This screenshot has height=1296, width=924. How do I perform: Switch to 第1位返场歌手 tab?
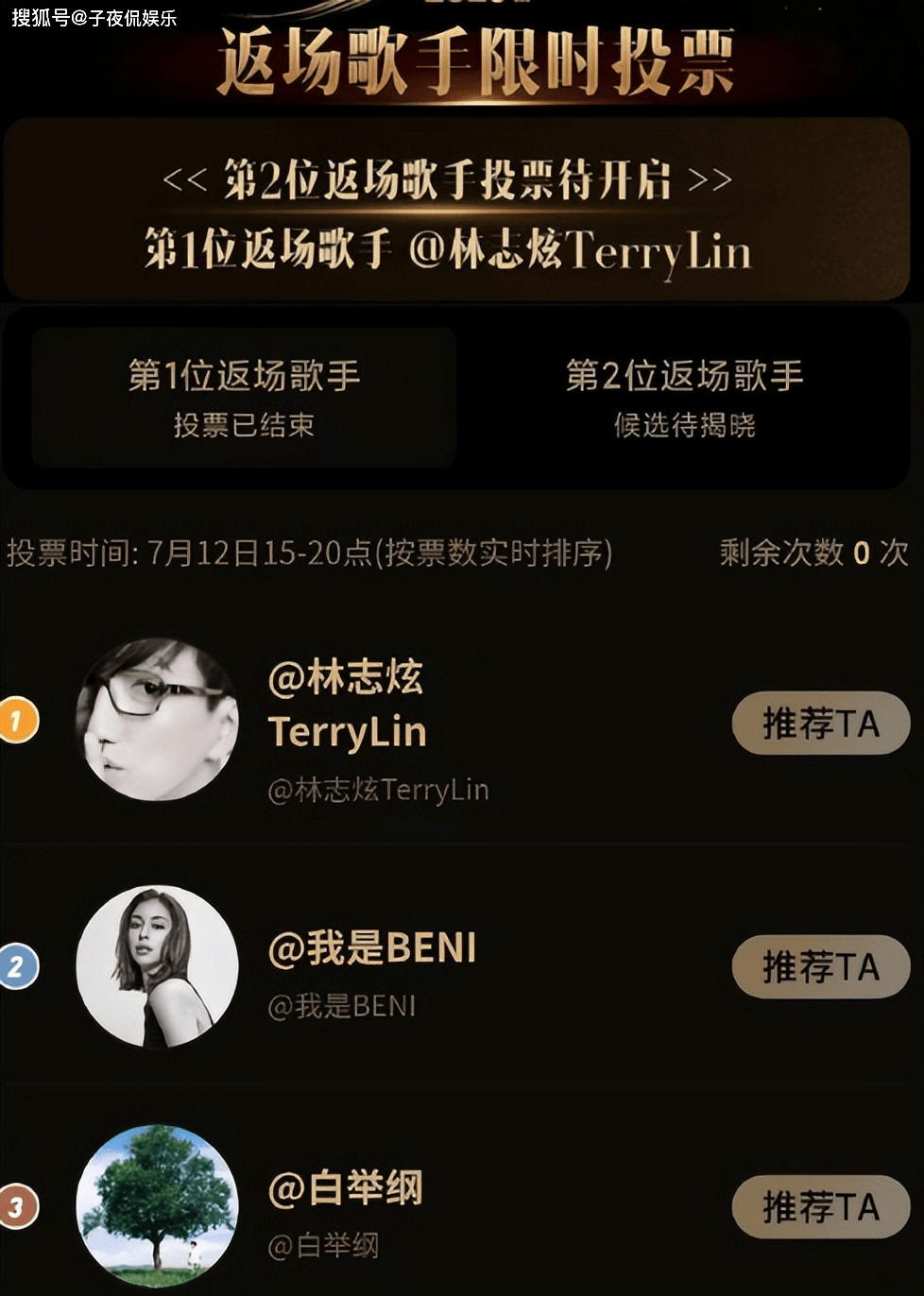(x=244, y=398)
